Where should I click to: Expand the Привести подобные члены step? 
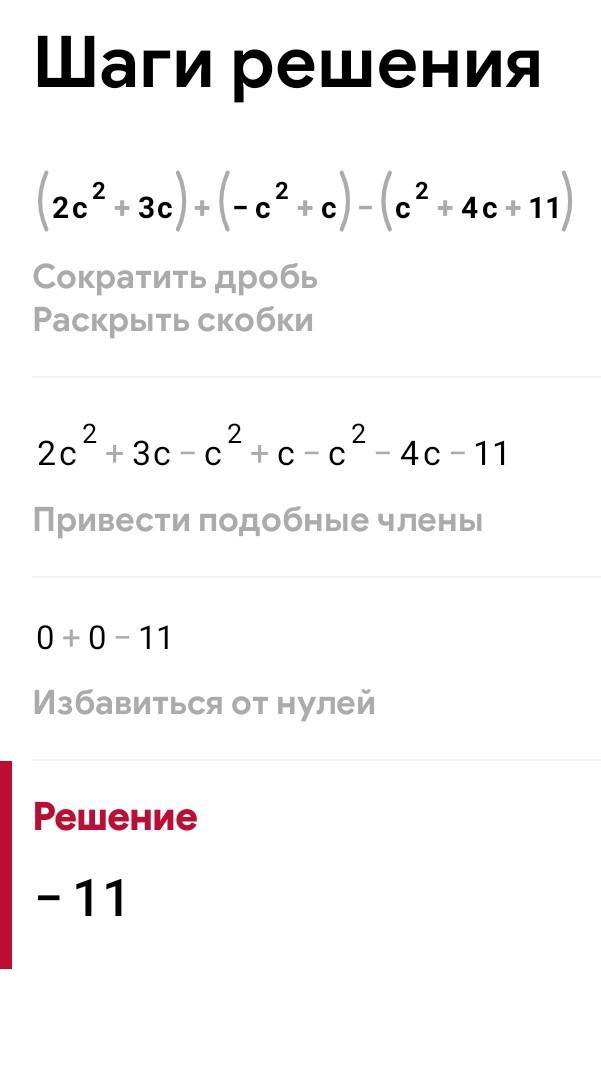(x=258, y=521)
